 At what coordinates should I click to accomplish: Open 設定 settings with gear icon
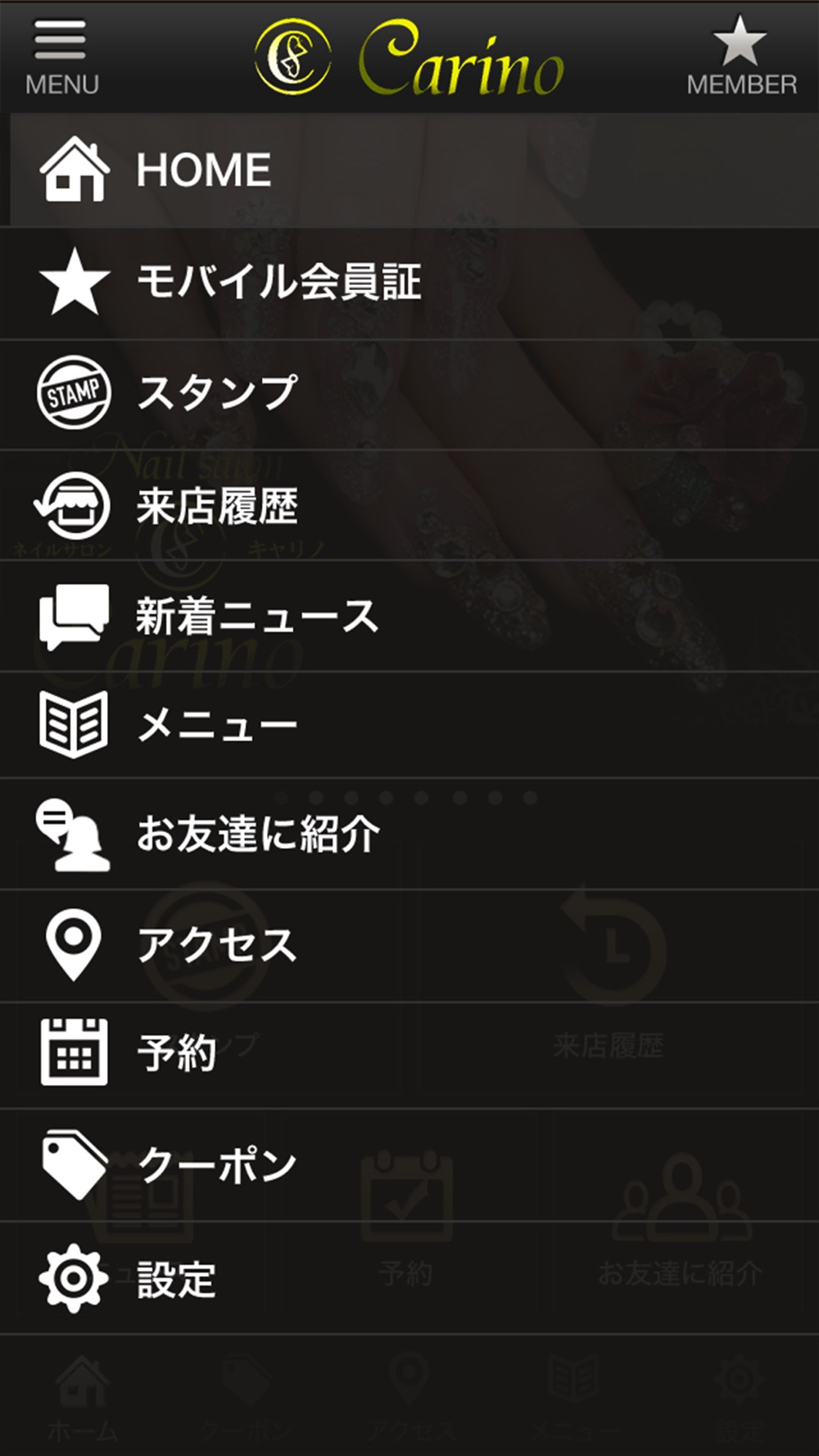coord(176,1279)
